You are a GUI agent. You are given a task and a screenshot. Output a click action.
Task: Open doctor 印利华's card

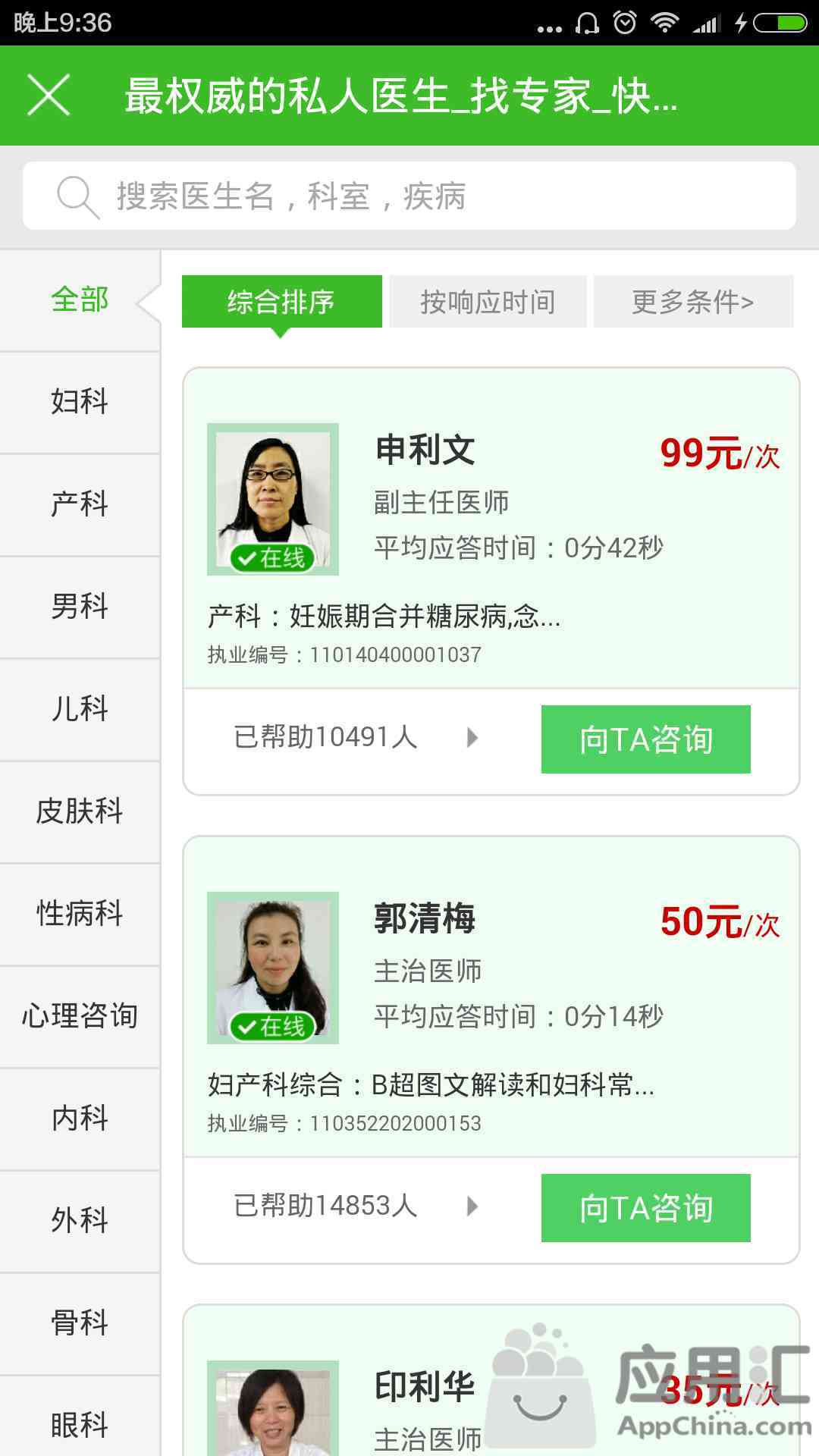pyautogui.click(x=425, y=1388)
